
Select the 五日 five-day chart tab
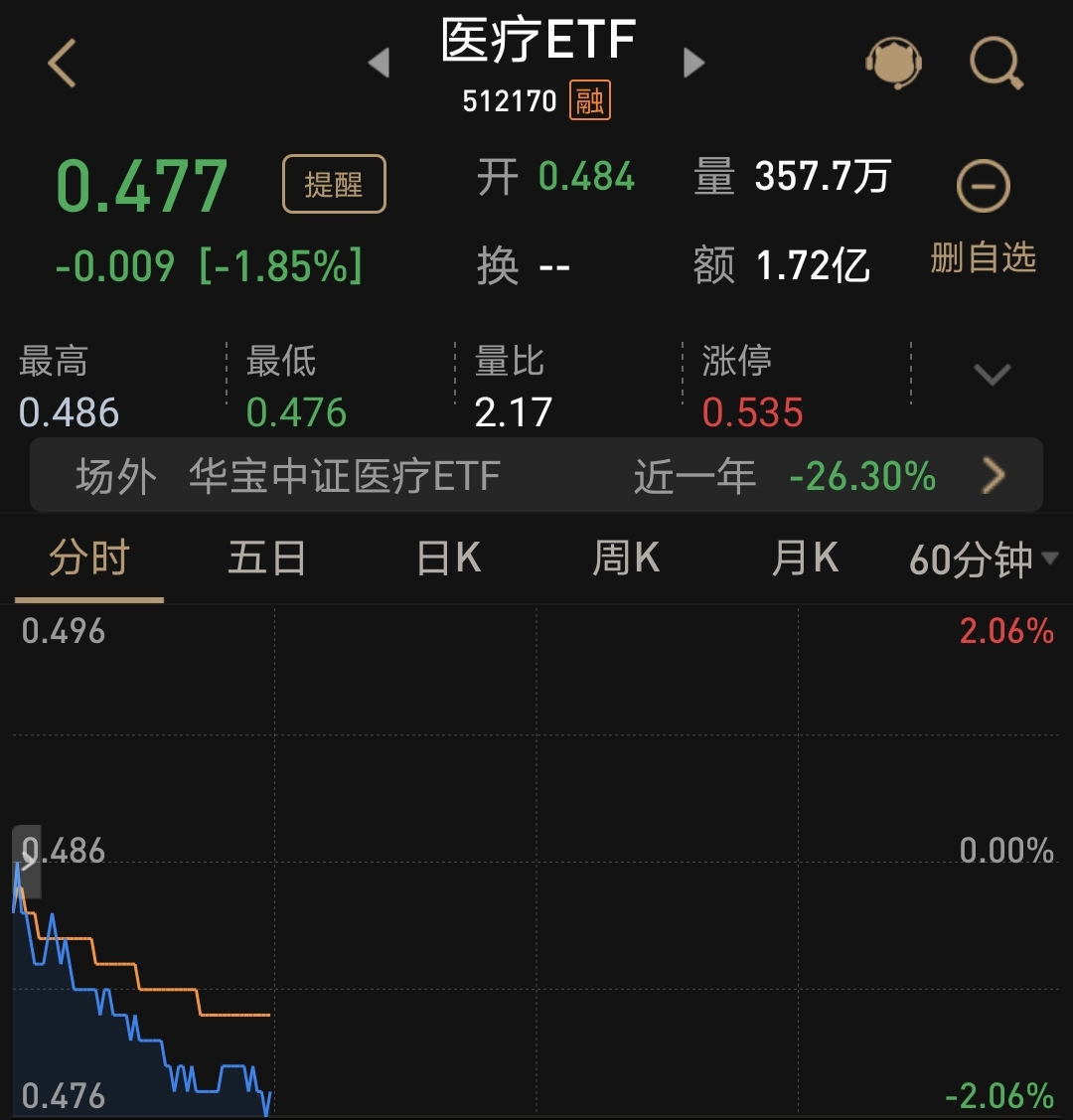point(266,559)
